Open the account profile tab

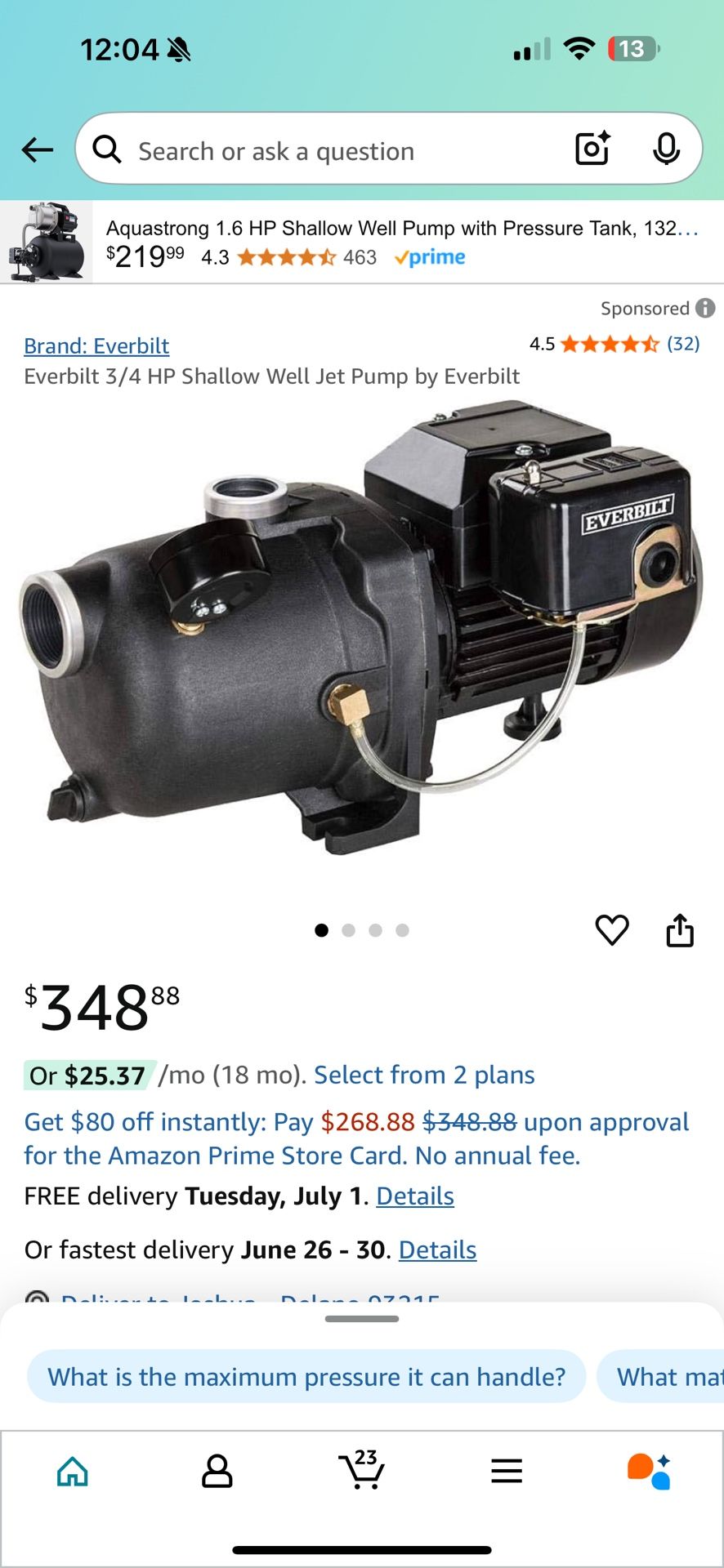[x=217, y=1472]
